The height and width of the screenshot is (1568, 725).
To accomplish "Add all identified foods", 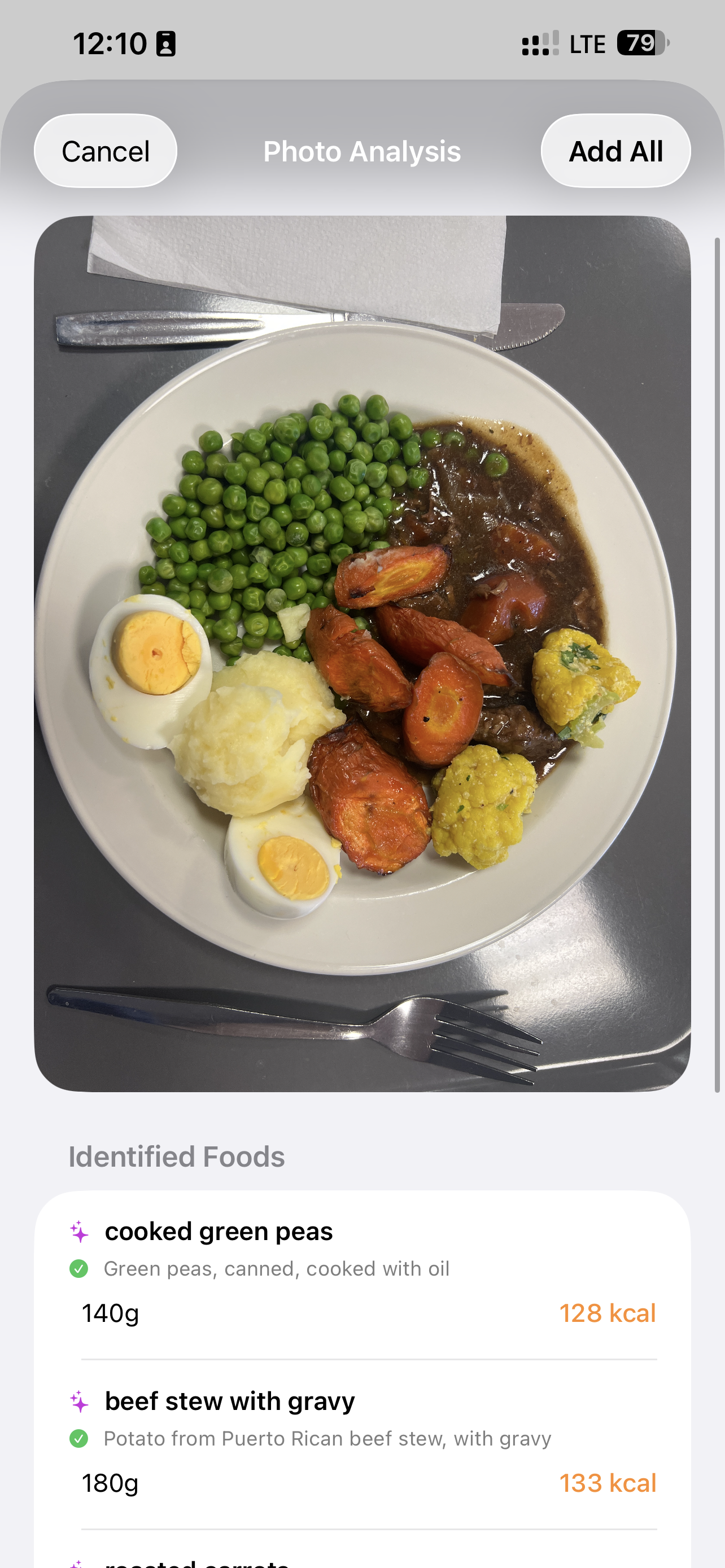I will (615, 151).
